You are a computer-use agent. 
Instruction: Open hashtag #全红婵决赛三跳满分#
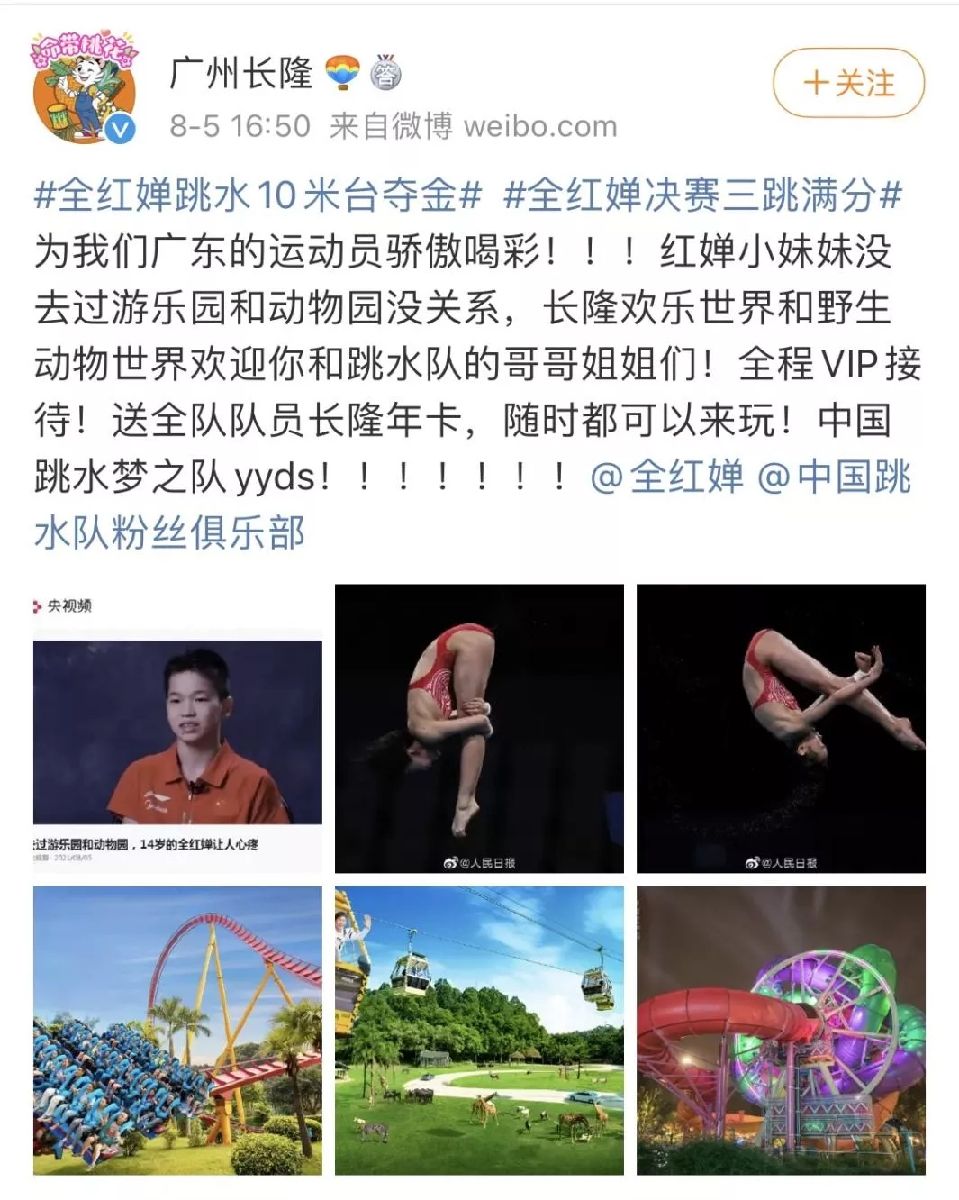tap(702, 196)
